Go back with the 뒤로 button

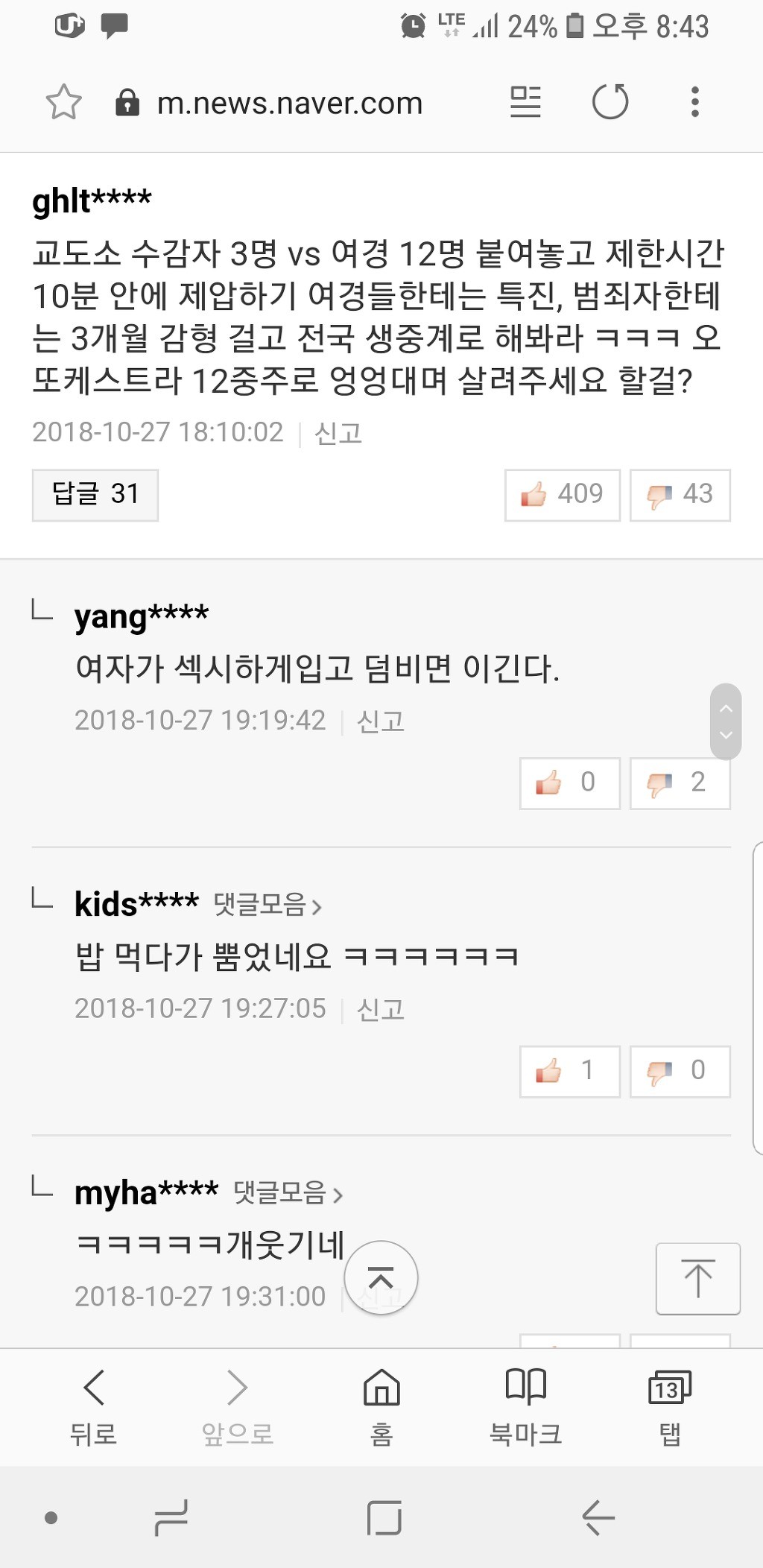click(x=93, y=1406)
